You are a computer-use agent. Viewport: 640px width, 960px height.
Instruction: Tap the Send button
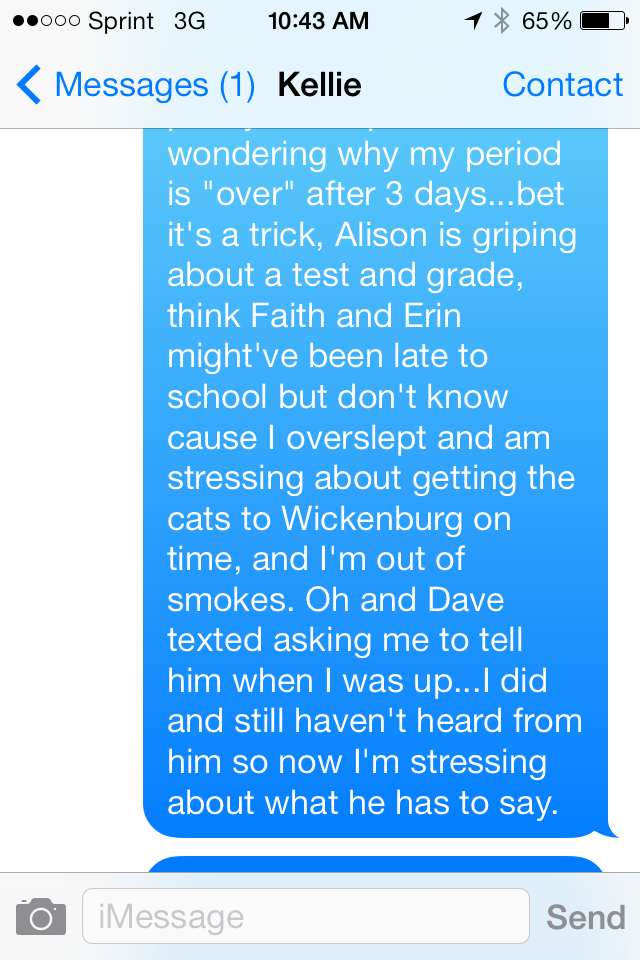point(586,917)
